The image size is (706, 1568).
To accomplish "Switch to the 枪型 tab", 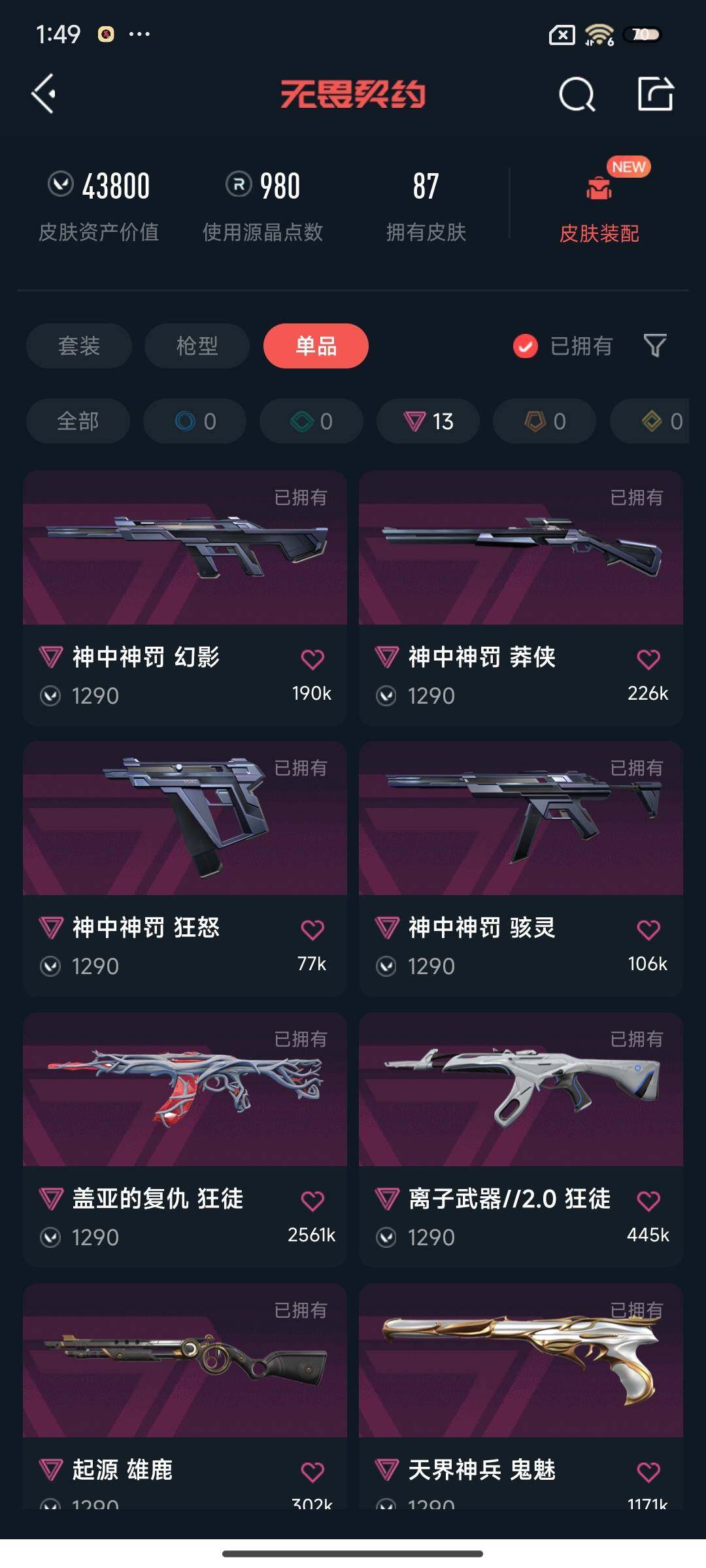I will 197,346.
